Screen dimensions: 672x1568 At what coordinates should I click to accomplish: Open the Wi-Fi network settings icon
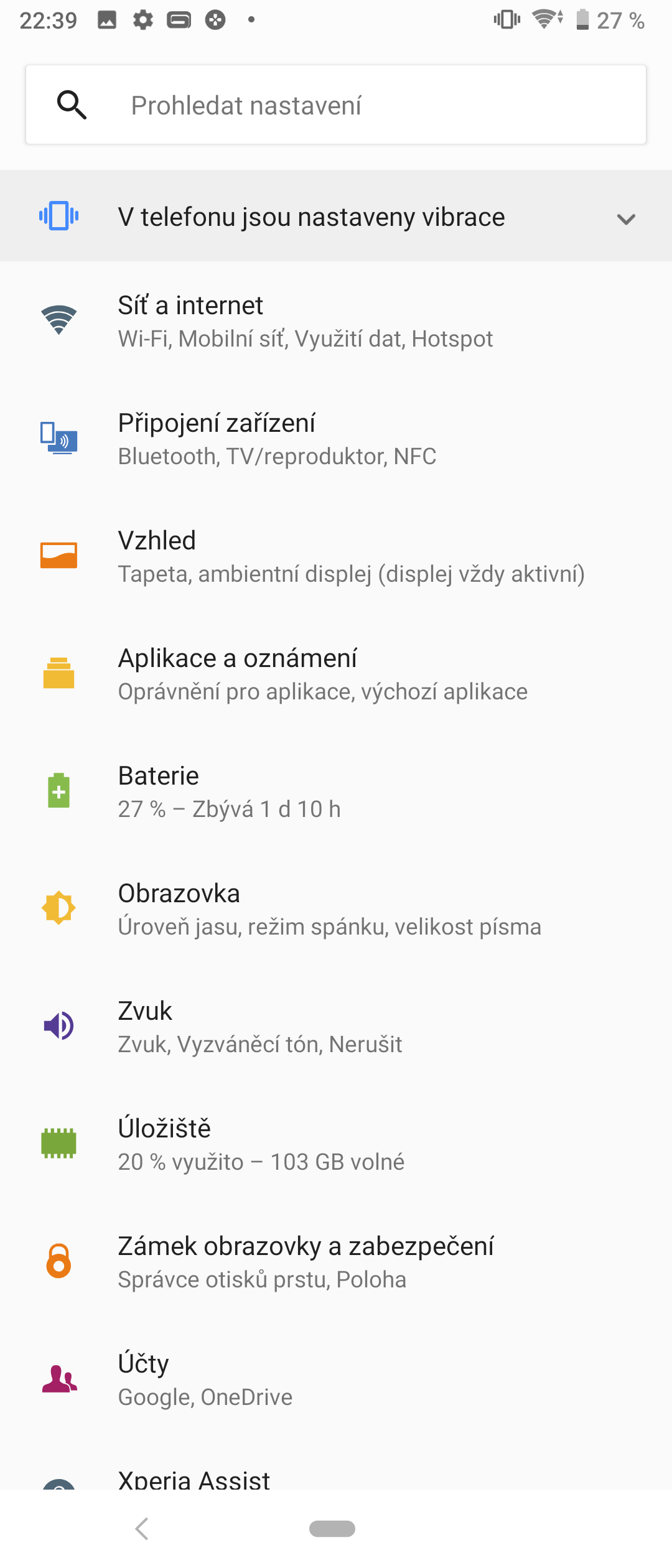(x=59, y=320)
